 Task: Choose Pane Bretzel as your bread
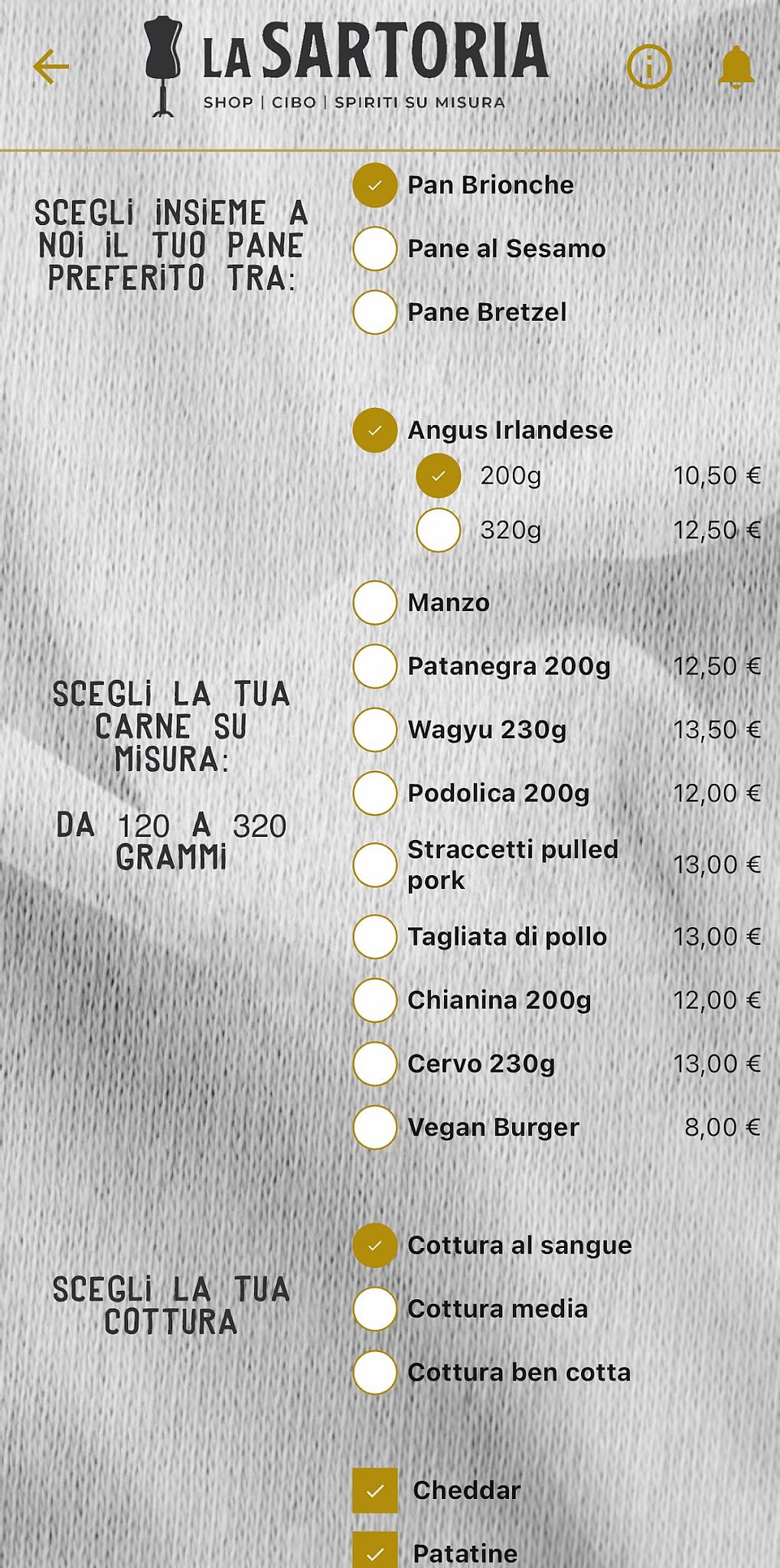tap(374, 312)
